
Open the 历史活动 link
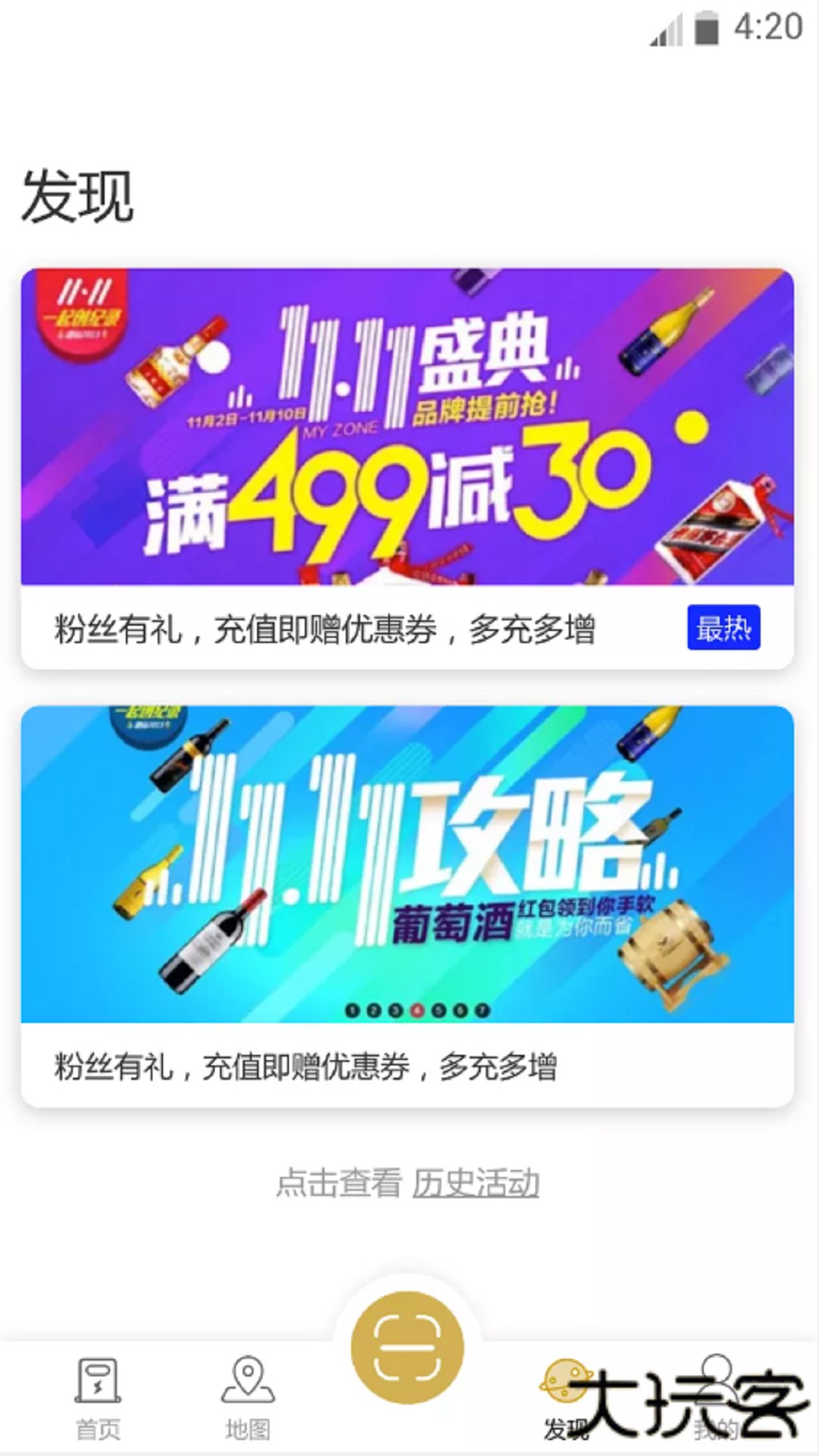(x=475, y=1183)
